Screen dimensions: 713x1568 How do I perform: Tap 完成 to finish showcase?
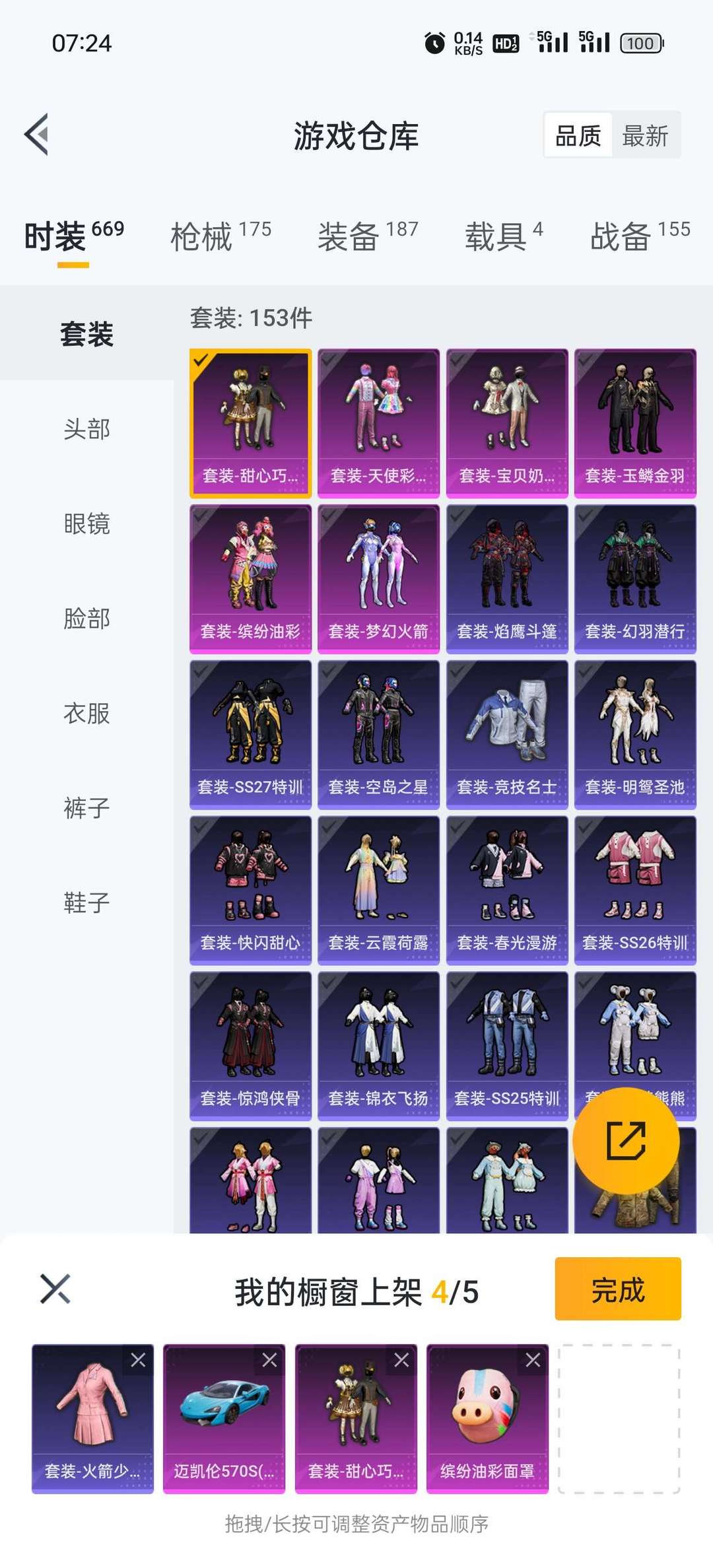click(x=618, y=1289)
